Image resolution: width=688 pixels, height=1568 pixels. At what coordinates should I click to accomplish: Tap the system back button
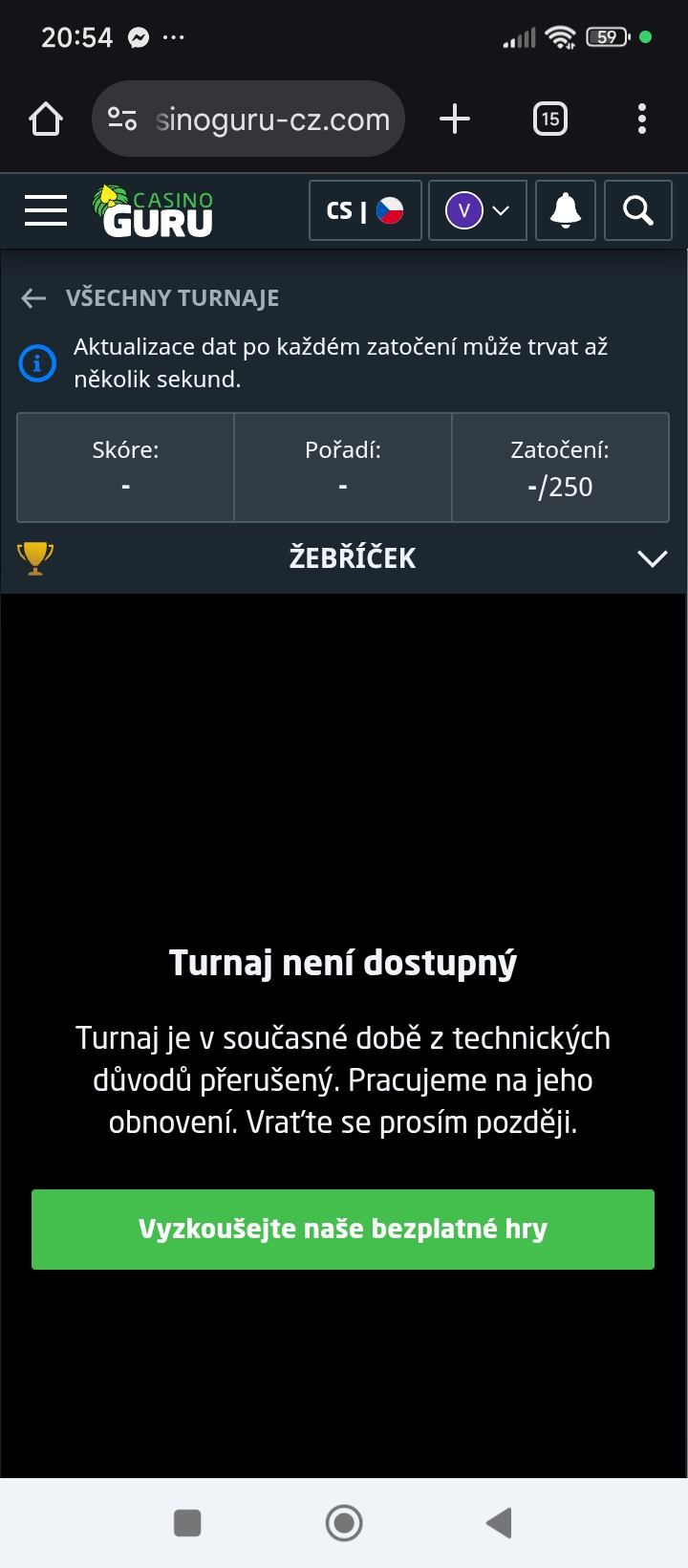499,1523
